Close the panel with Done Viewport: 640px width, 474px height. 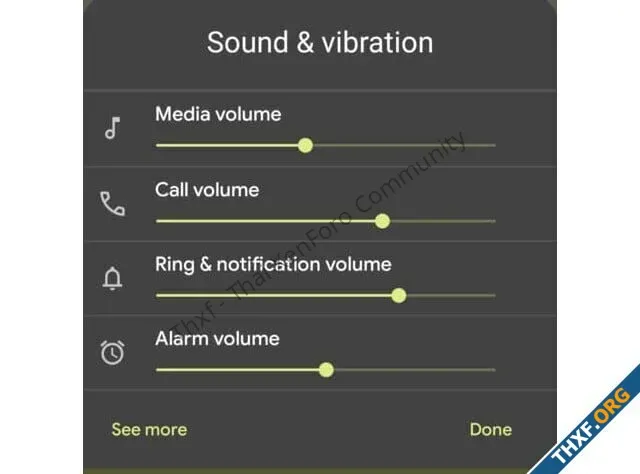[x=490, y=429]
